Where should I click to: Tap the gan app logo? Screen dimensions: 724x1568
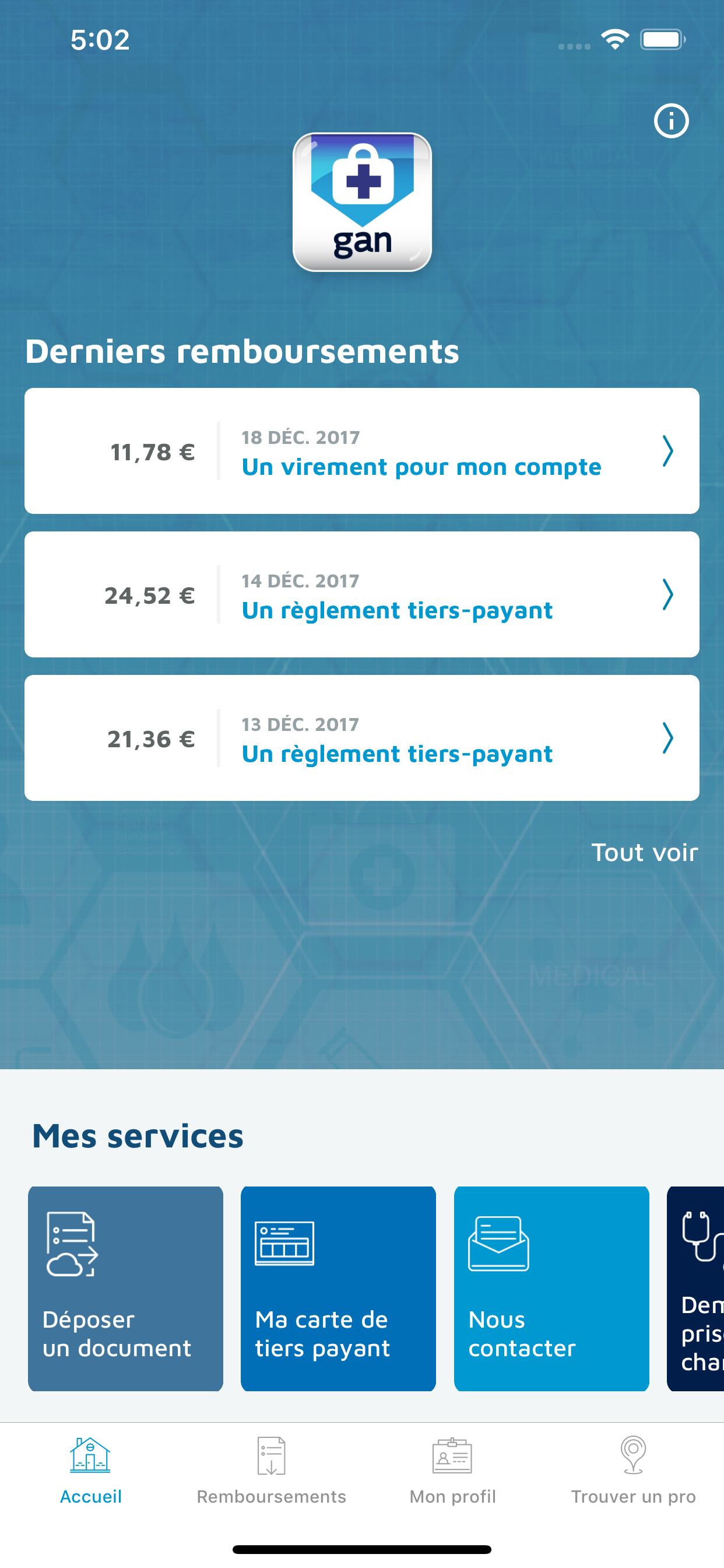(362, 201)
